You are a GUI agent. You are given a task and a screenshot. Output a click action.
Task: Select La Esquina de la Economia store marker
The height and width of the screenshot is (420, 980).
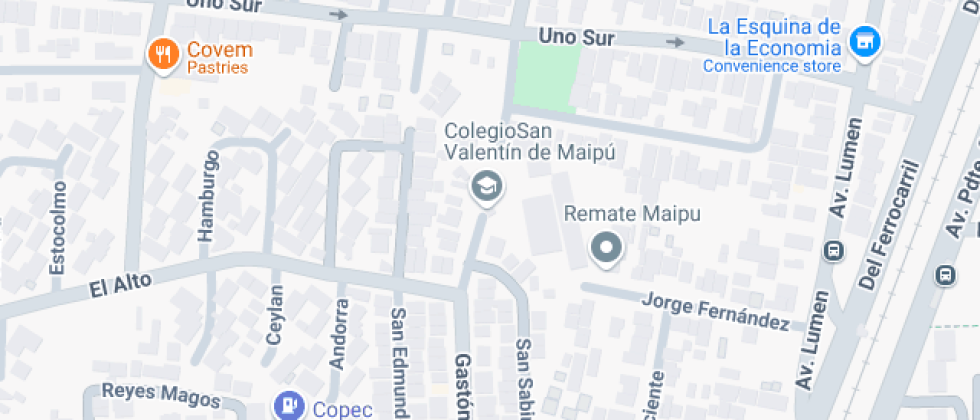click(x=863, y=41)
